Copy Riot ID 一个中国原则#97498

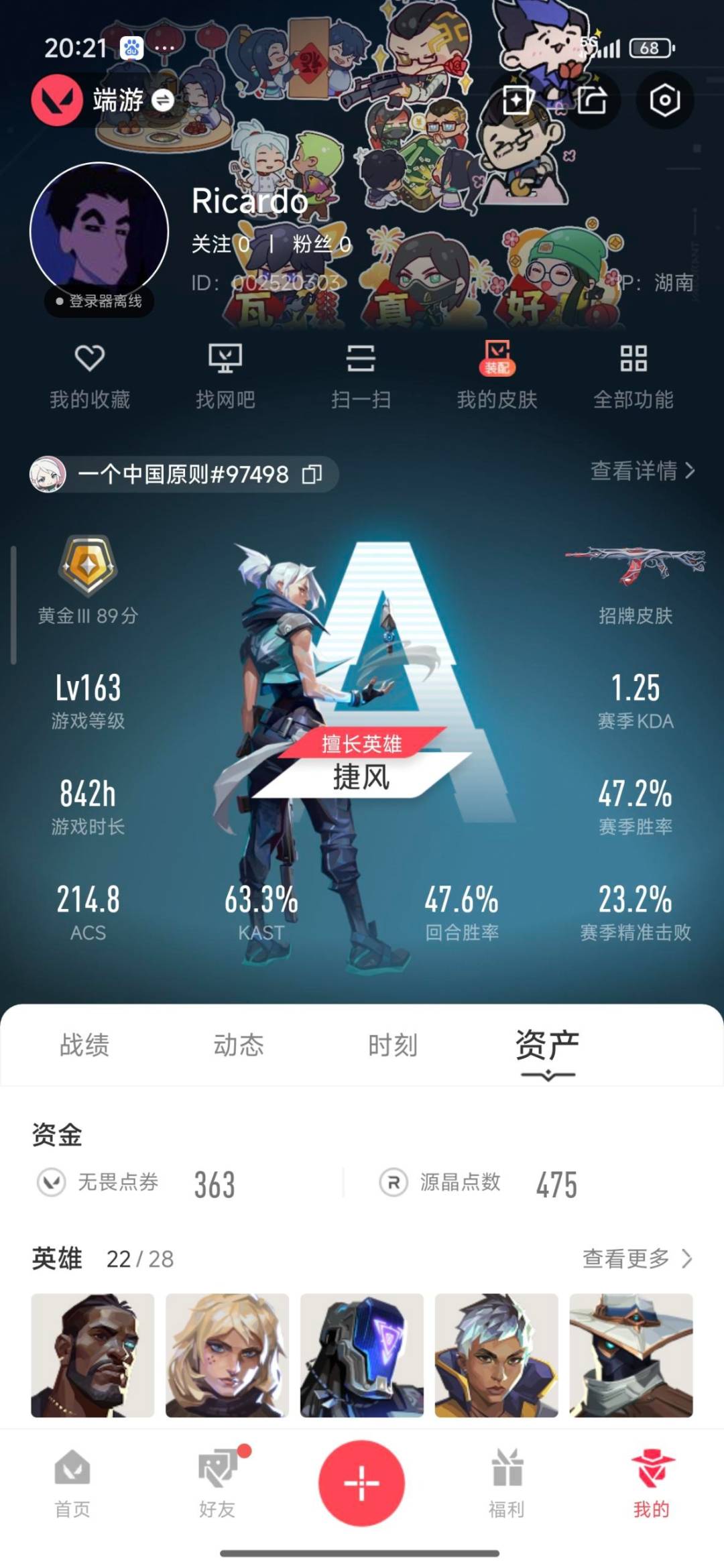(312, 475)
